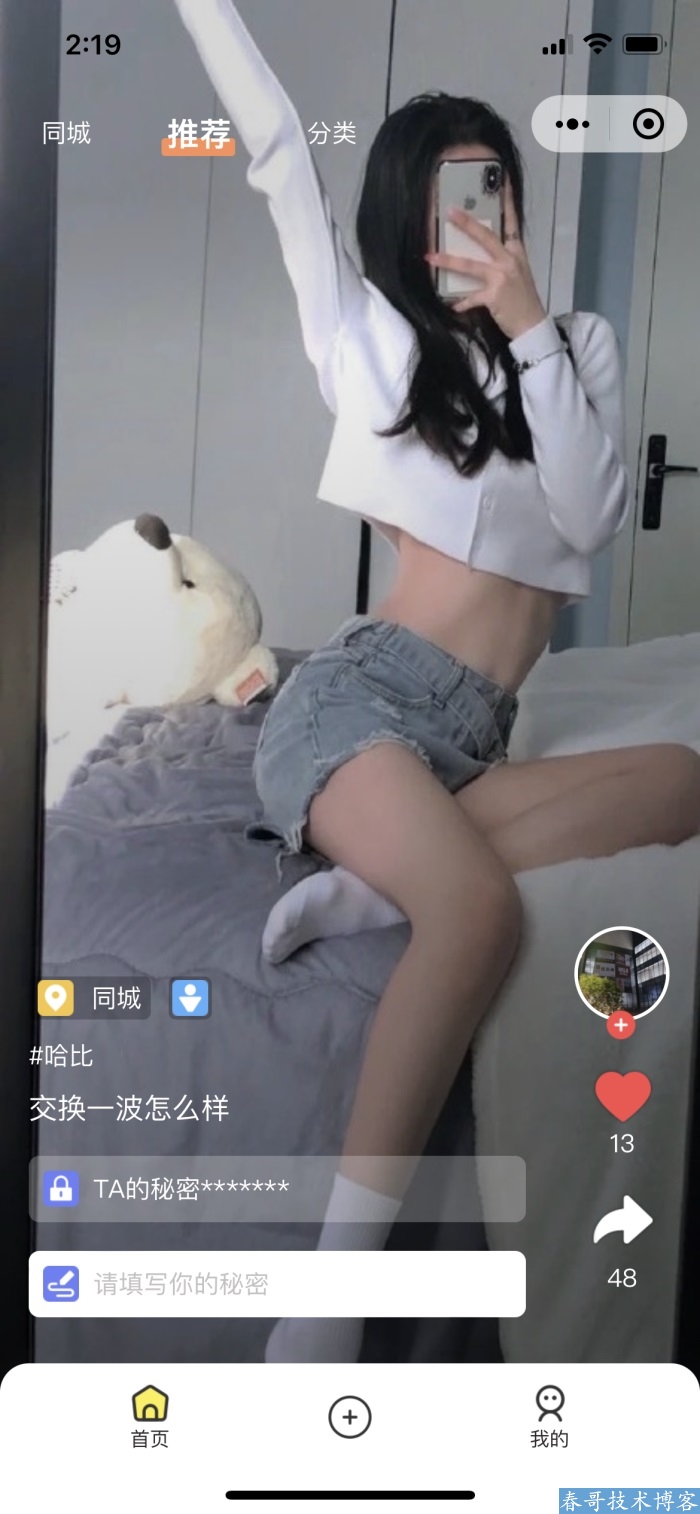700x1514 pixels.
Task: Switch to the 我的 tab
Action: (549, 1417)
